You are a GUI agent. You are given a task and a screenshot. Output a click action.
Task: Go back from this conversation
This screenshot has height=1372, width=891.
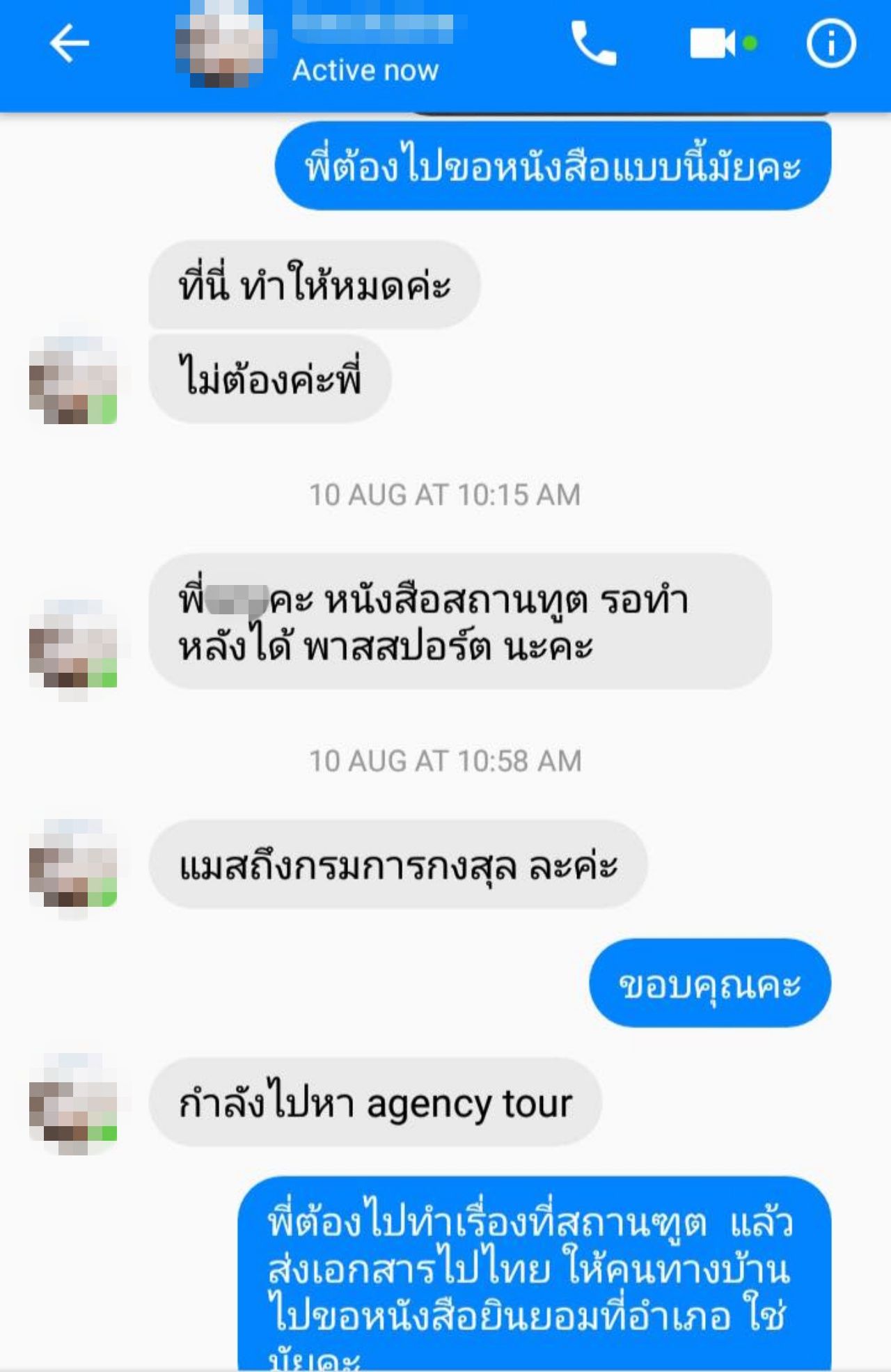coord(70,43)
